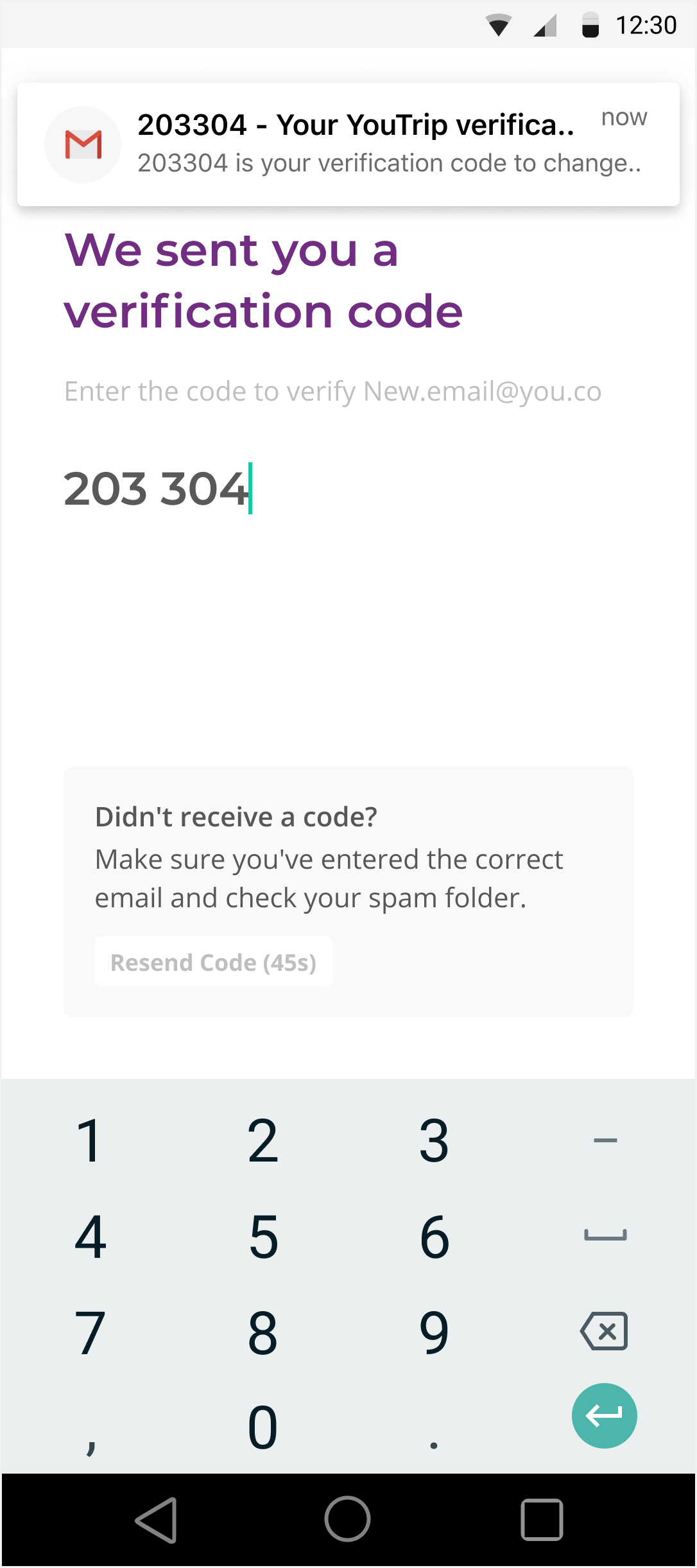Type digit 0 on keypad
Viewport: 697px width, 1568px height.
pos(262,1428)
